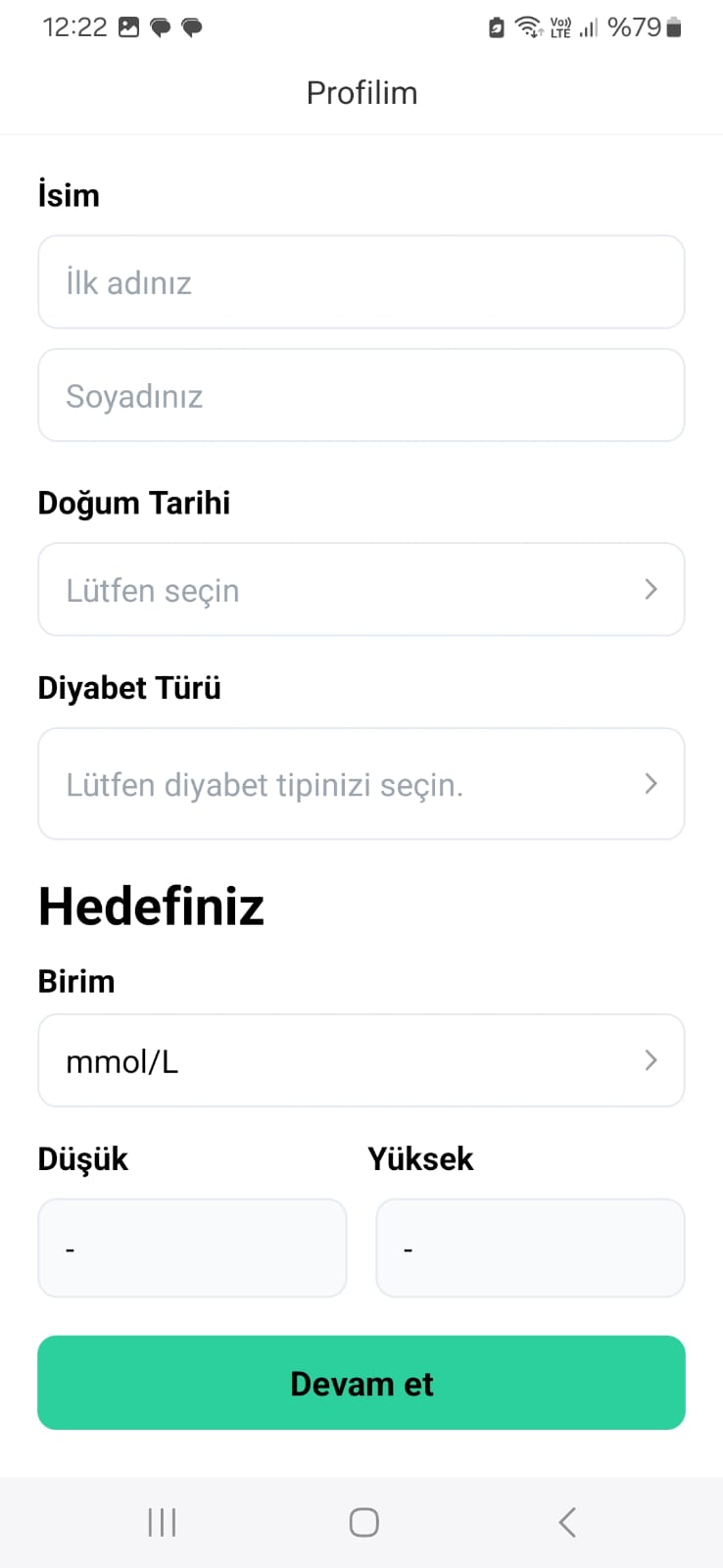The height and width of the screenshot is (1568, 723).
Task: Open the Doğum Tarihi date picker
Action: click(361, 590)
